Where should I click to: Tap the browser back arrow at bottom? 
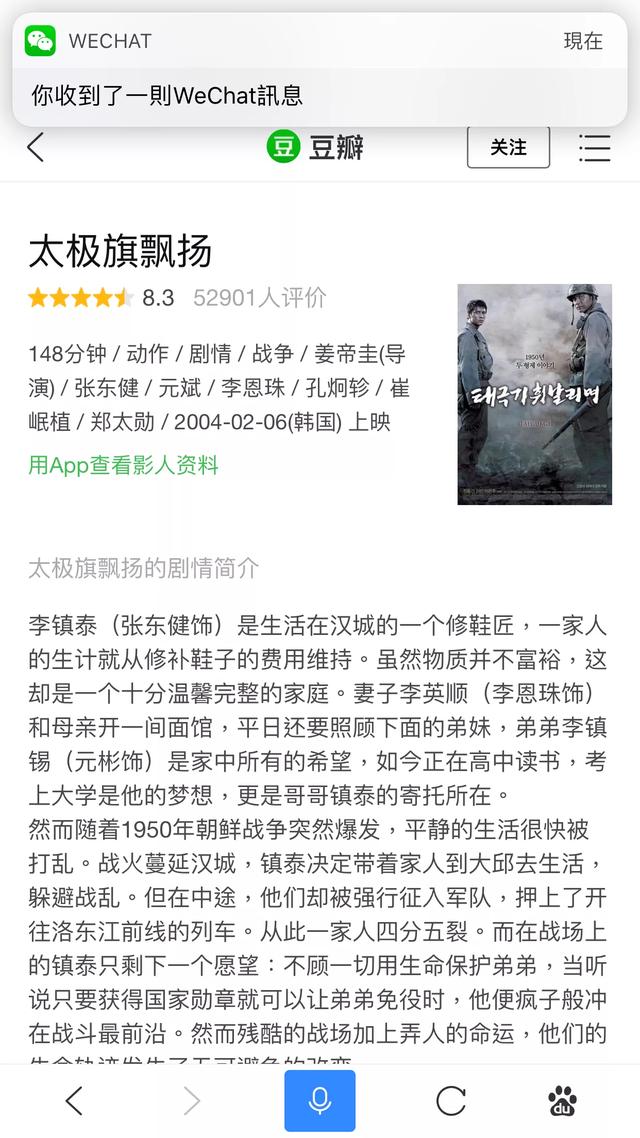(73, 1101)
